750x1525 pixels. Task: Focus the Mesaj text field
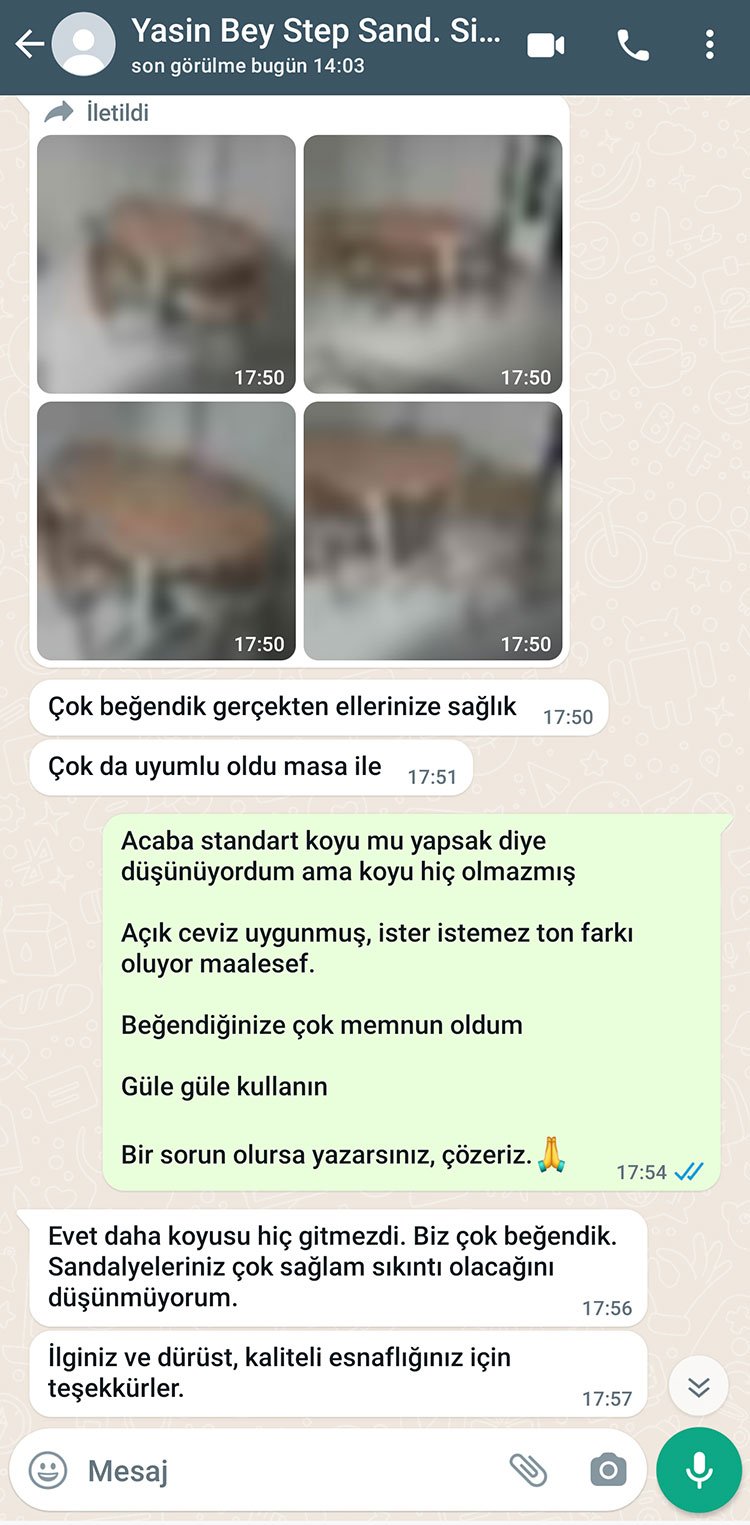pyautogui.click(x=280, y=1470)
